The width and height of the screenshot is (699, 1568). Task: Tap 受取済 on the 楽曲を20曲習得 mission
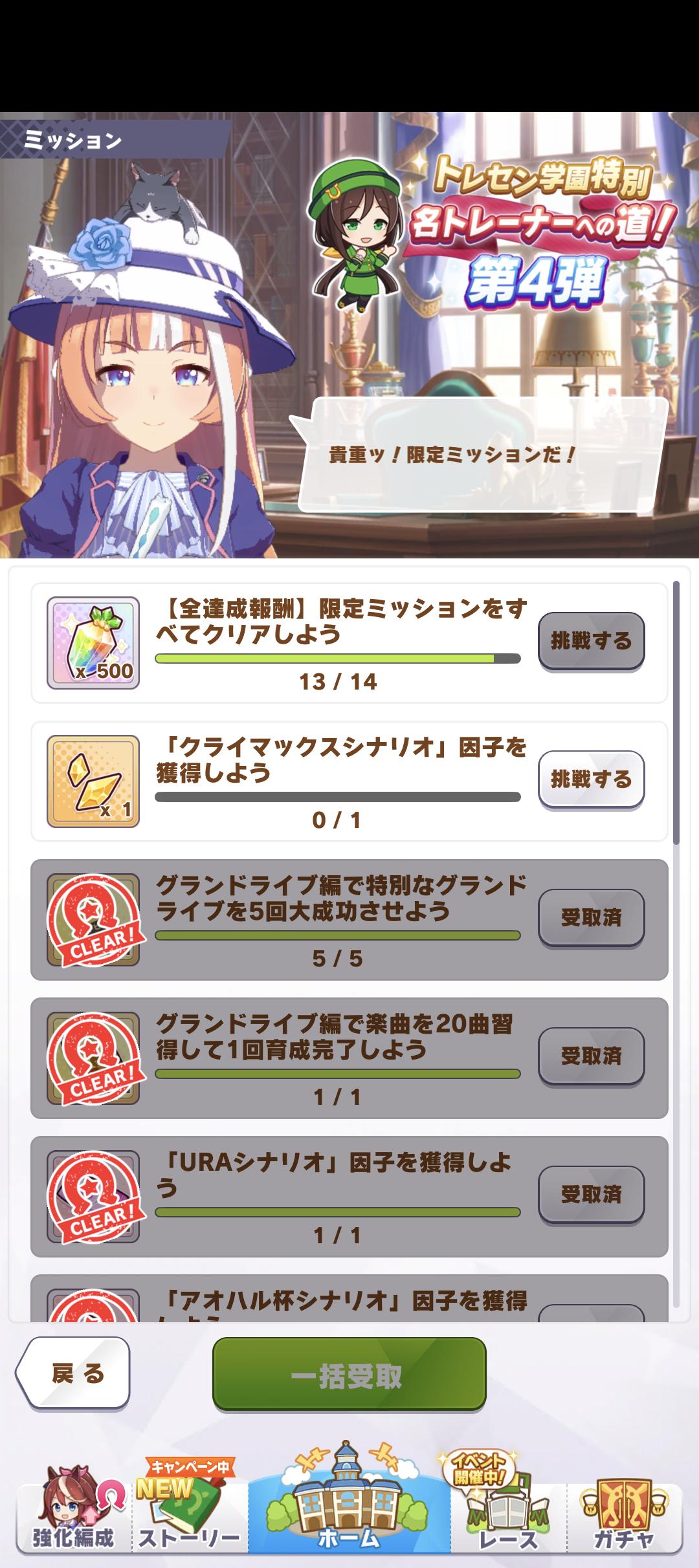(x=591, y=1056)
